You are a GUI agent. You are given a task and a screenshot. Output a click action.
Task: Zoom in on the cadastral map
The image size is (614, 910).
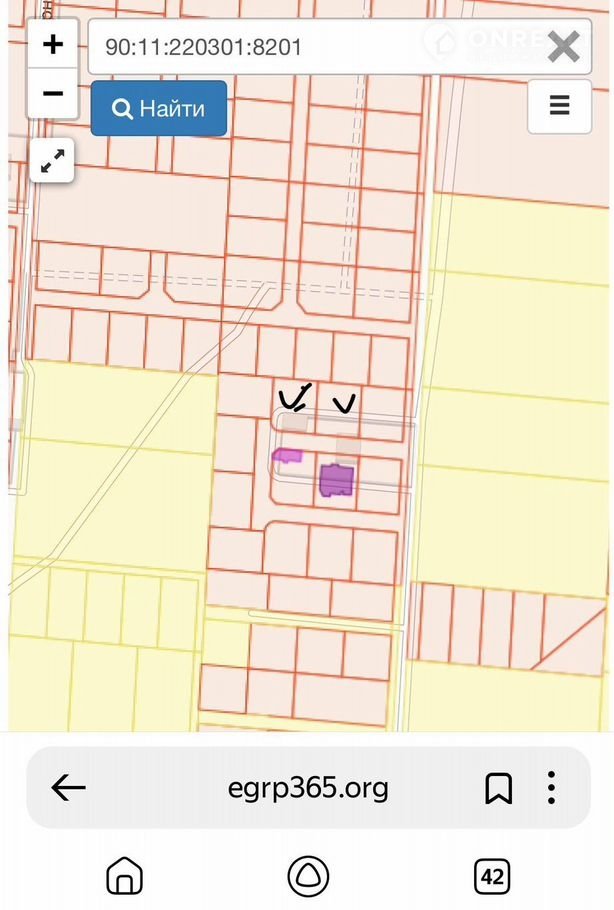53,45
